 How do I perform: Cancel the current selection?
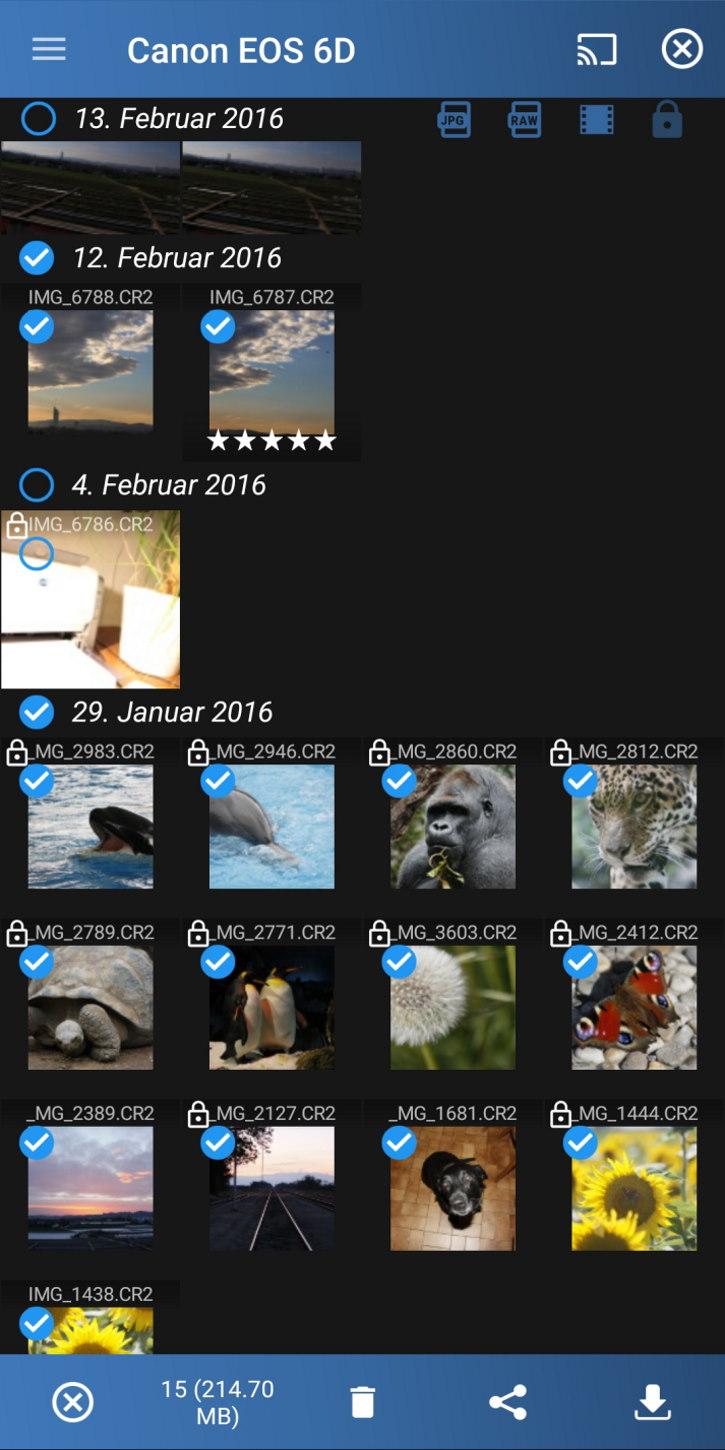(72, 1402)
